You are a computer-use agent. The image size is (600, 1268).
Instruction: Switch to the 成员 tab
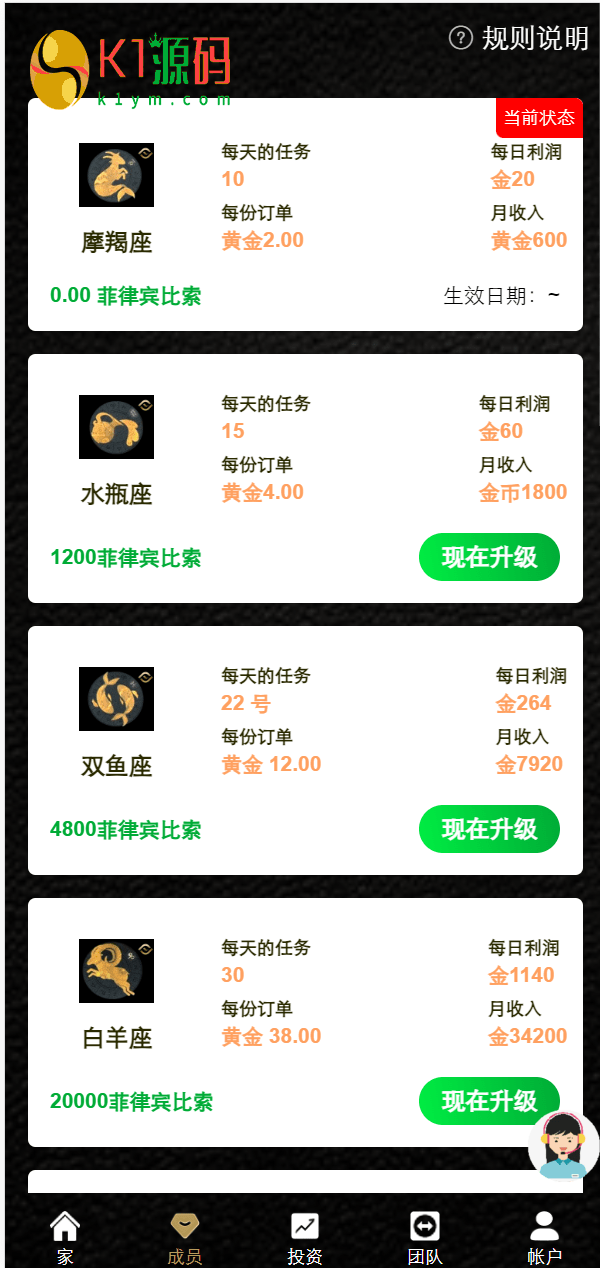tap(185, 1238)
